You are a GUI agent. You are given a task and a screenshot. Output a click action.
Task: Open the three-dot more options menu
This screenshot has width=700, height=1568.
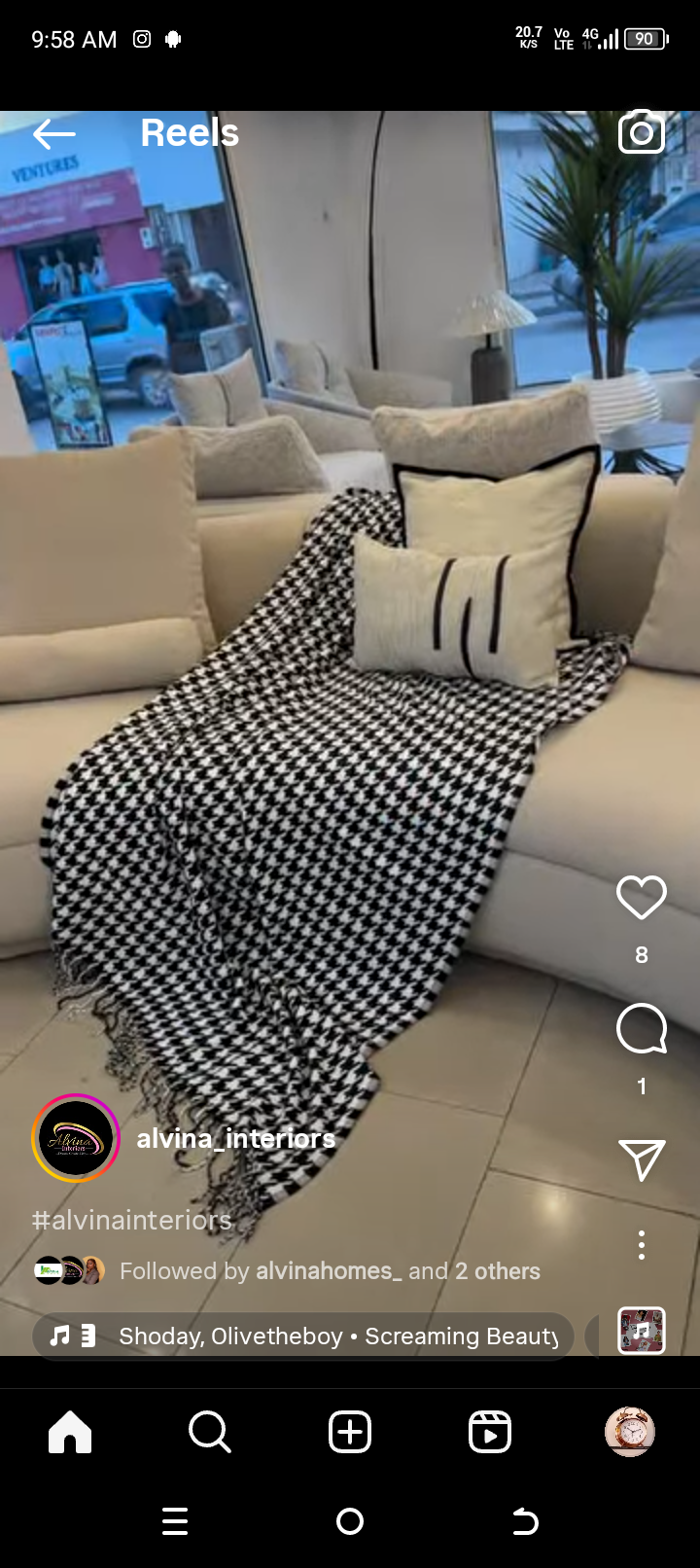(x=642, y=1245)
